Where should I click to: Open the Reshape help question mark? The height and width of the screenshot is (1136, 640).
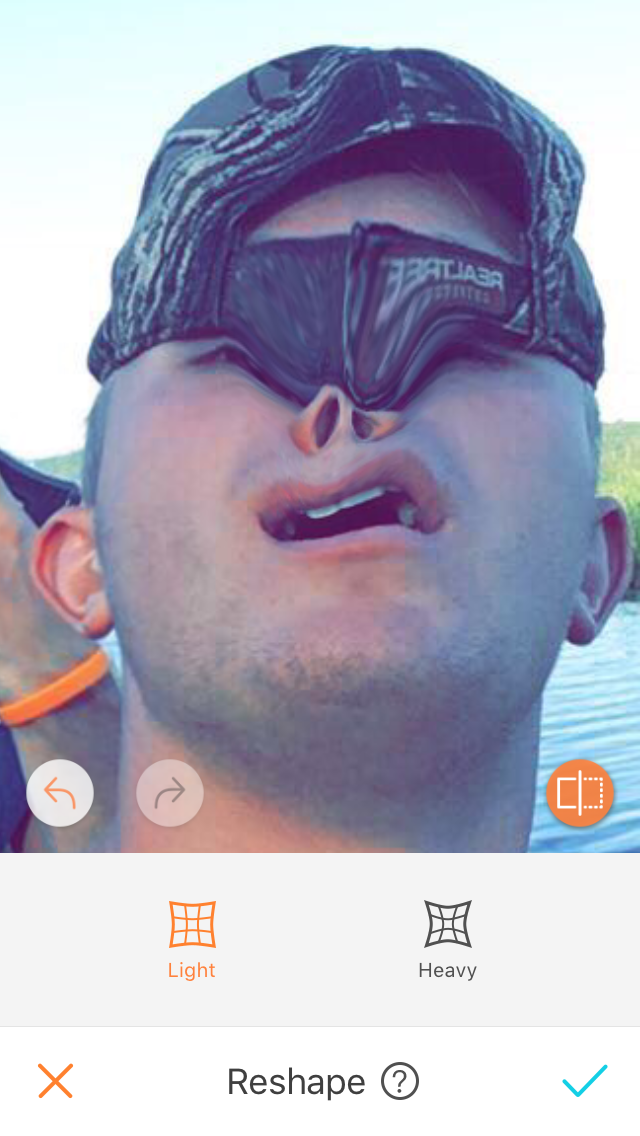(400, 1081)
